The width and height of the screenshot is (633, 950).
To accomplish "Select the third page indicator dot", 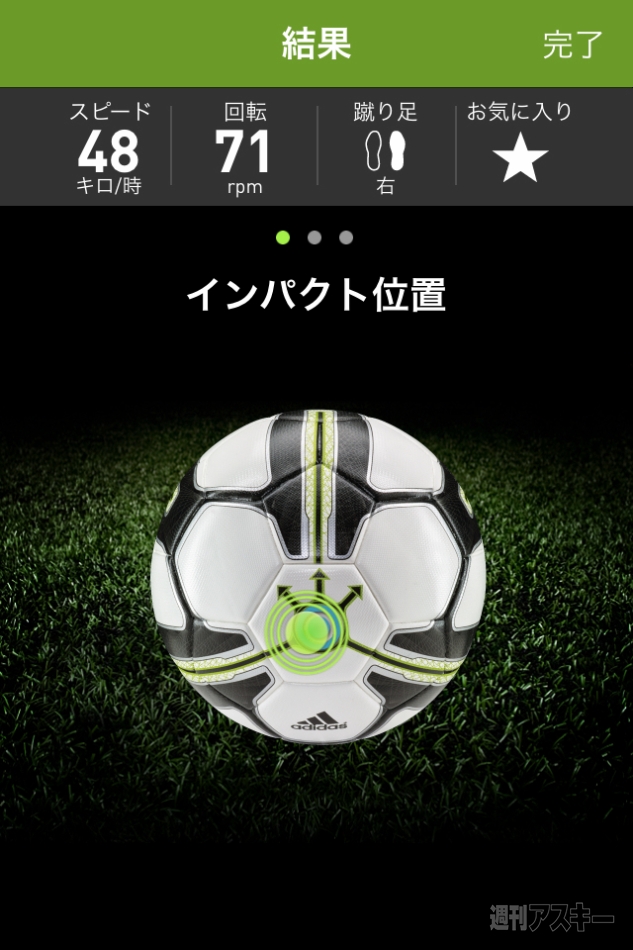I will (346, 238).
